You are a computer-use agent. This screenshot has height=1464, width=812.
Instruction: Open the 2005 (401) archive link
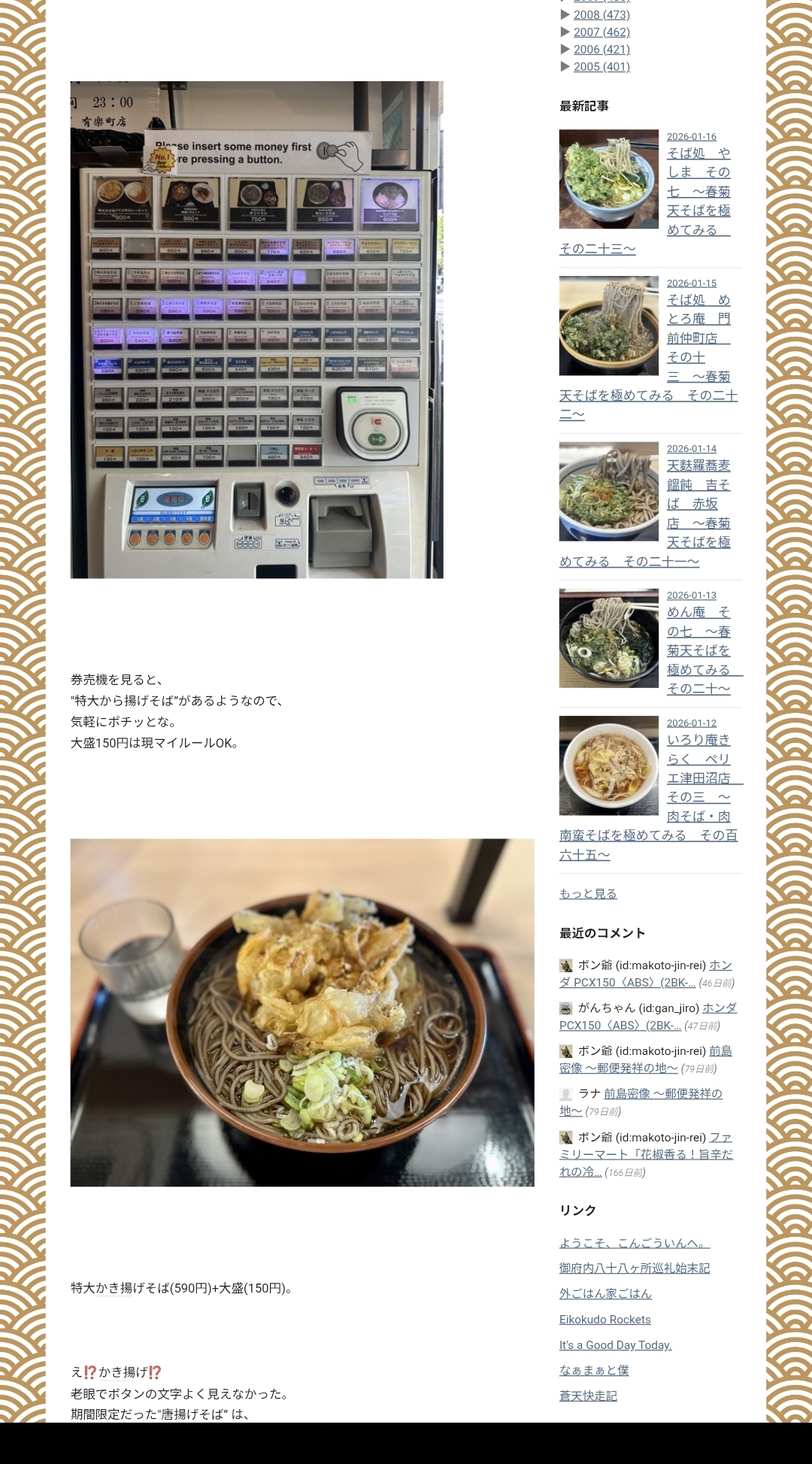(601, 67)
